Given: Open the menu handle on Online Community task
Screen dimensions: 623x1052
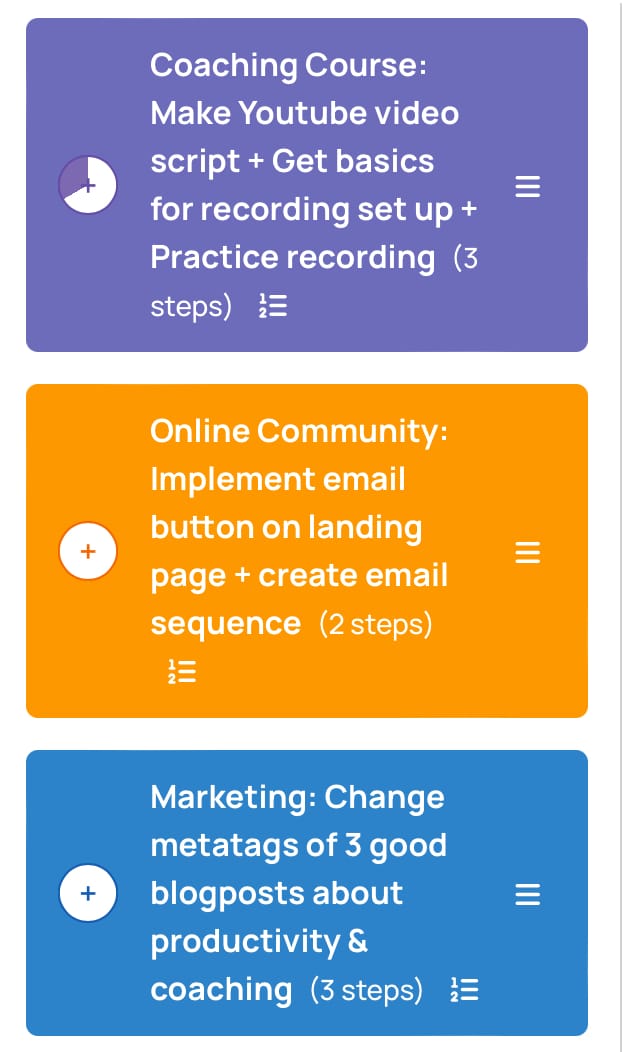Looking at the screenshot, I should click(x=527, y=552).
